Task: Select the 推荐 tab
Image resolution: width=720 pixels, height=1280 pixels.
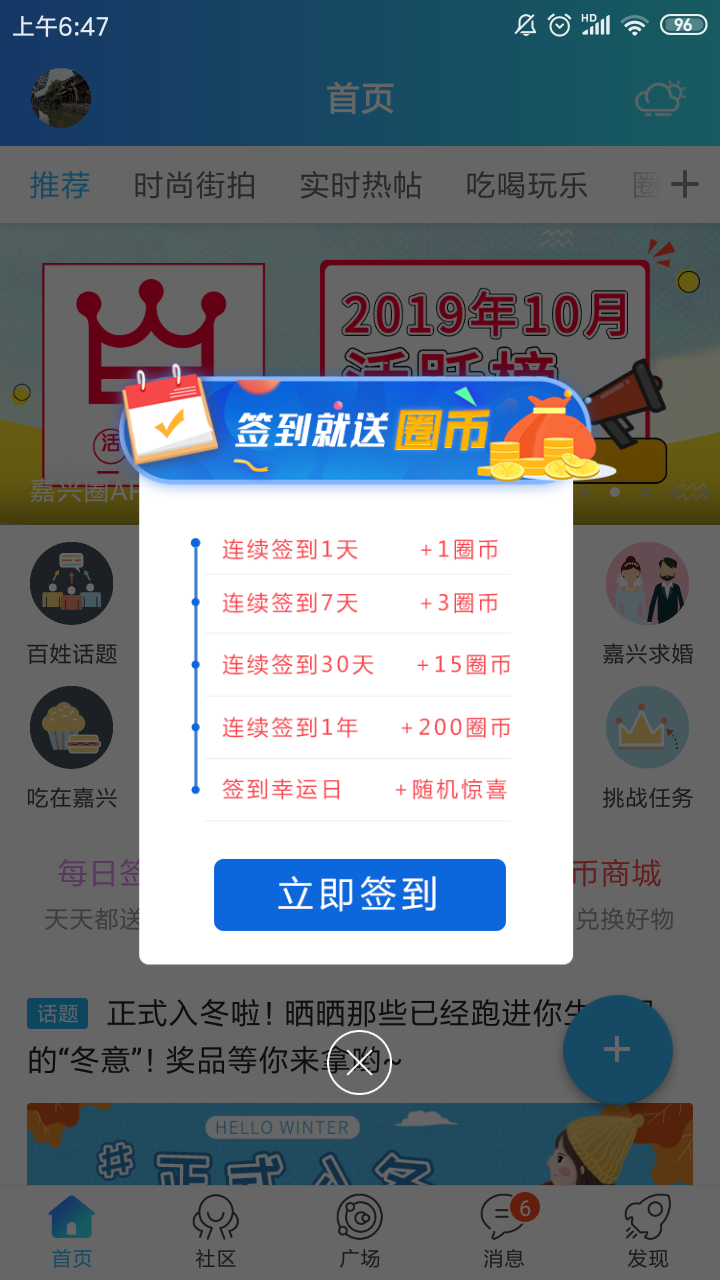Action: pyautogui.click(x=60, y=185)
